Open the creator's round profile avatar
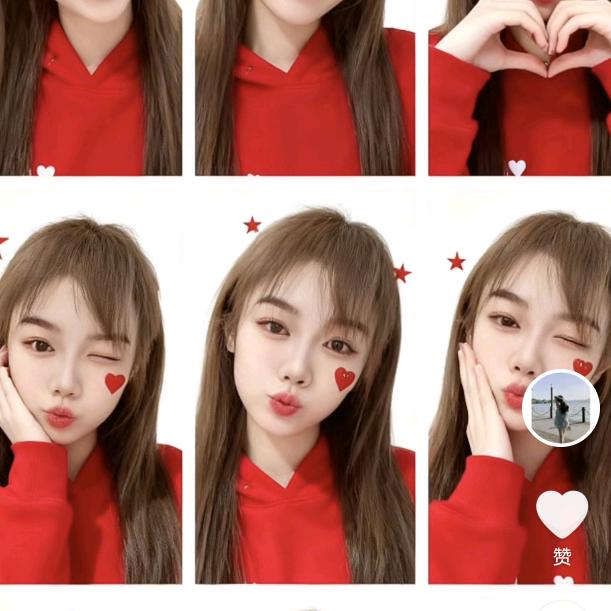 pos(561,408)
